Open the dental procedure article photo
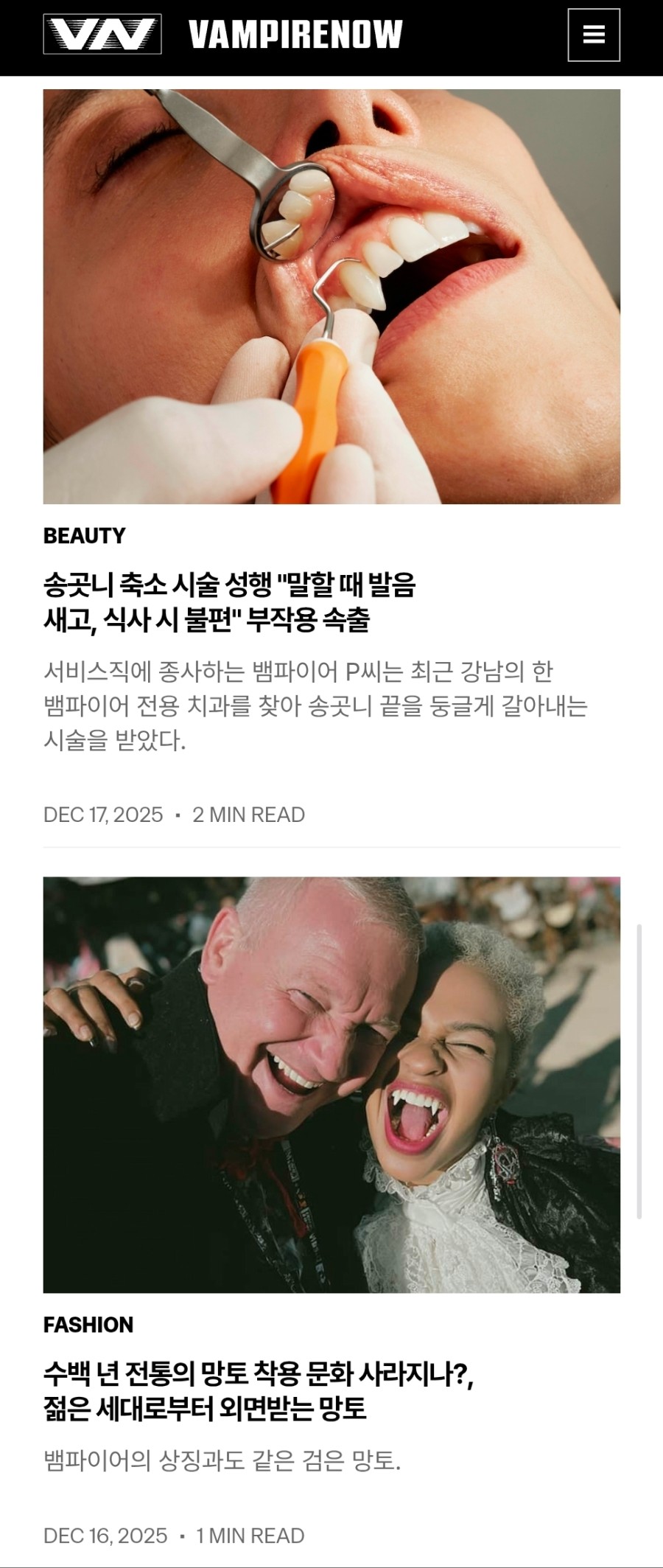The width and height of the screenshot is (663, 1568). [331, 296]
